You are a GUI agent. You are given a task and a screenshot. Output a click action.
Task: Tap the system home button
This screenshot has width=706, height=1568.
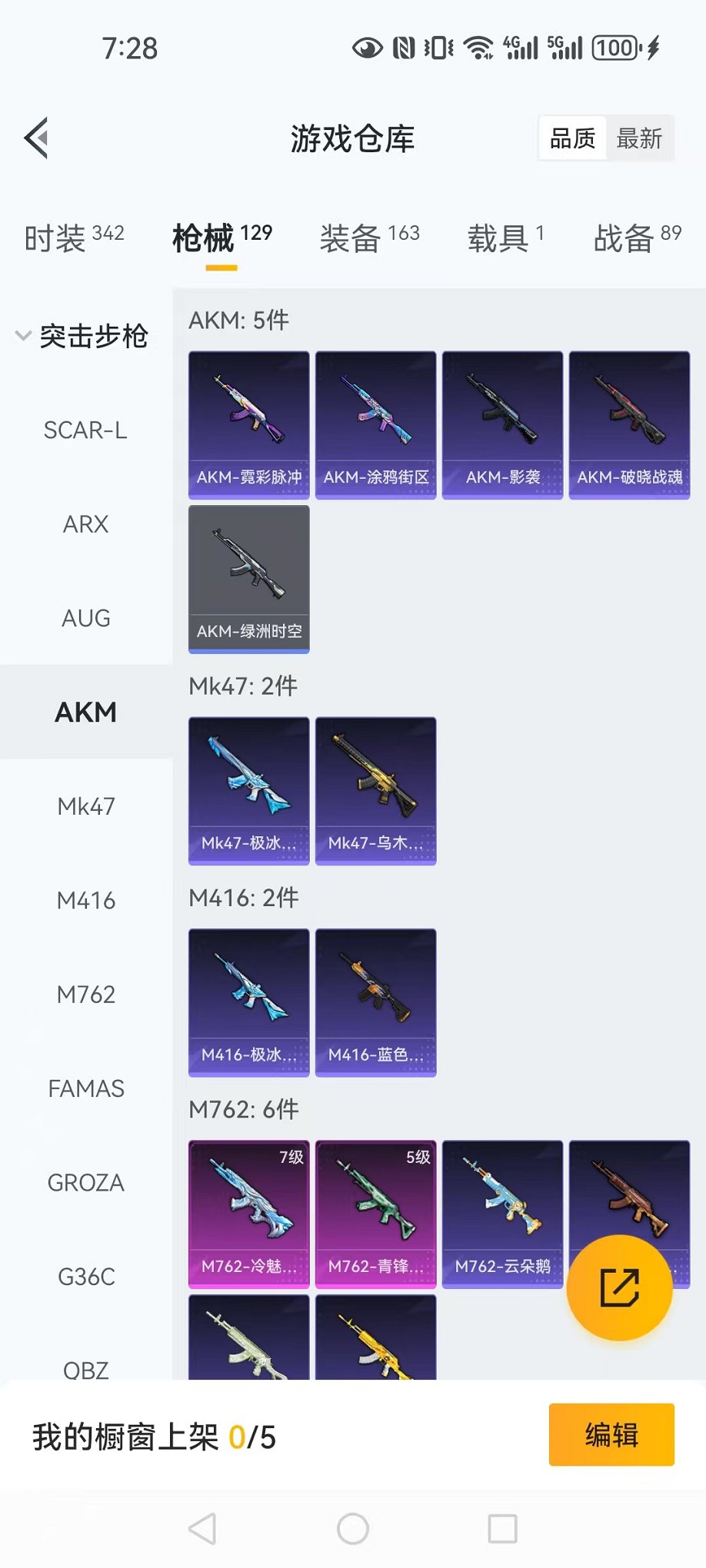click(353, 1529)
